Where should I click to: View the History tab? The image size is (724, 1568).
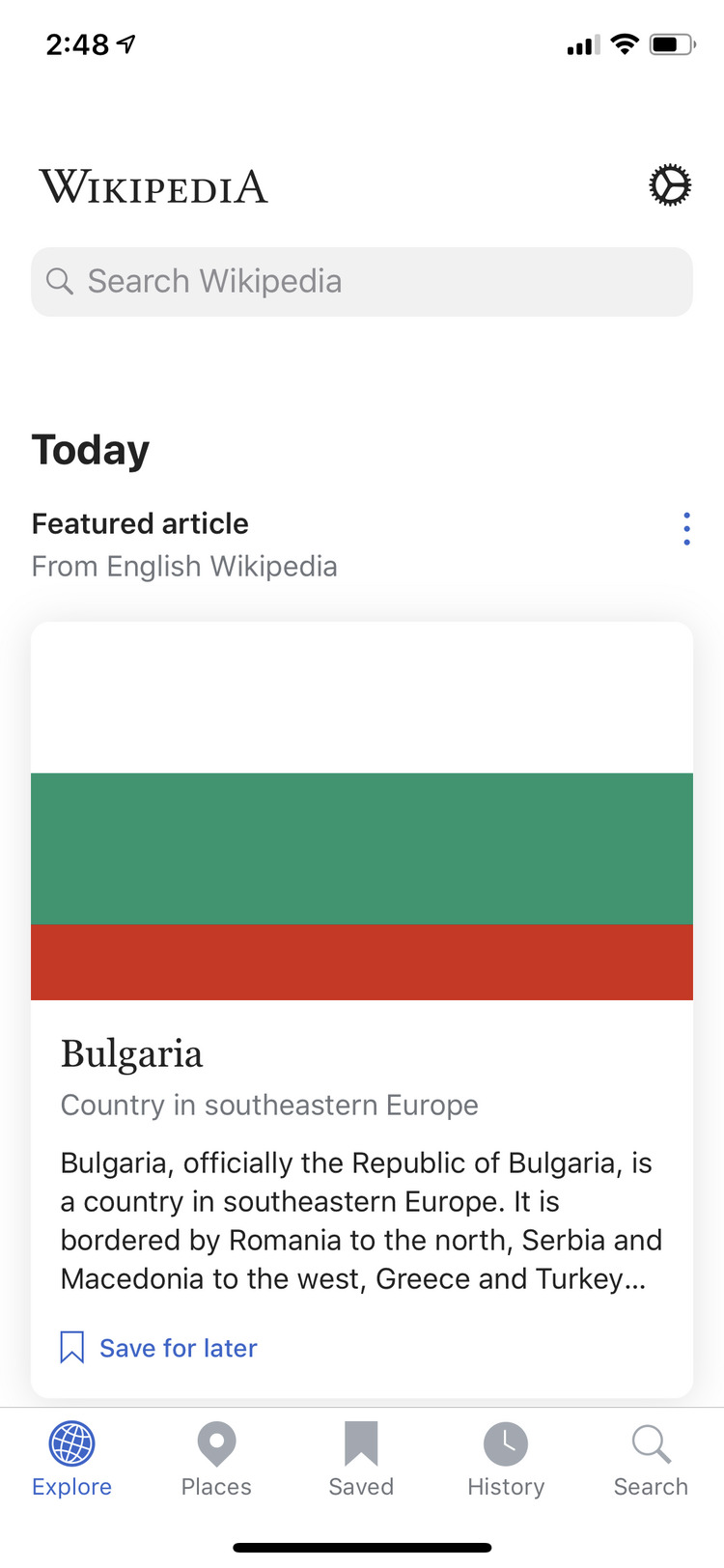pos(506,1460)
